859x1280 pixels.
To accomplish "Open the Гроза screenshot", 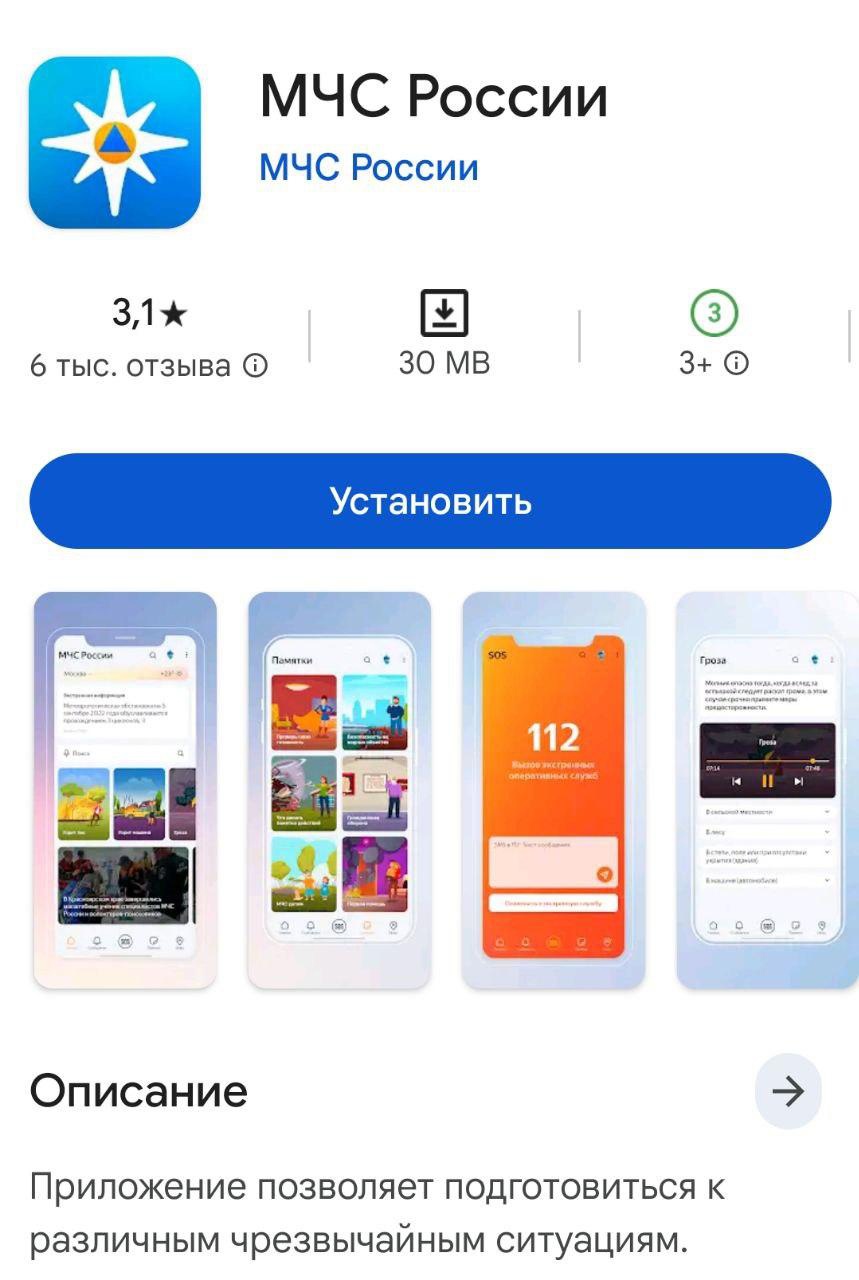I will [x=766, y=790].
